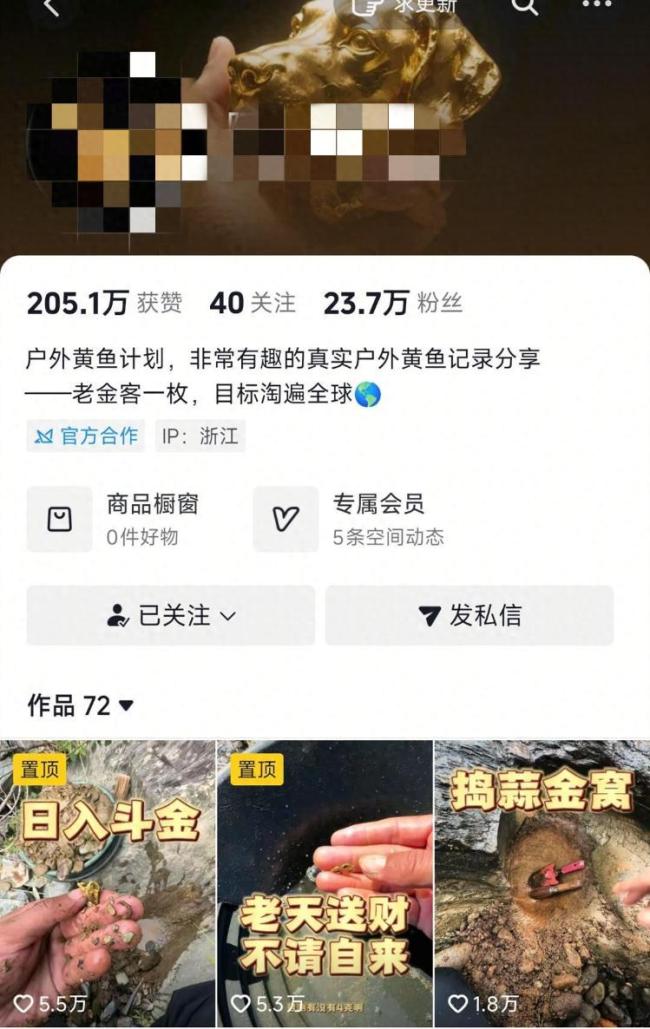Viewport: 650px width, 1029px height.
Task: Open the 专属会员 membership section
Action: coord(355,519)
